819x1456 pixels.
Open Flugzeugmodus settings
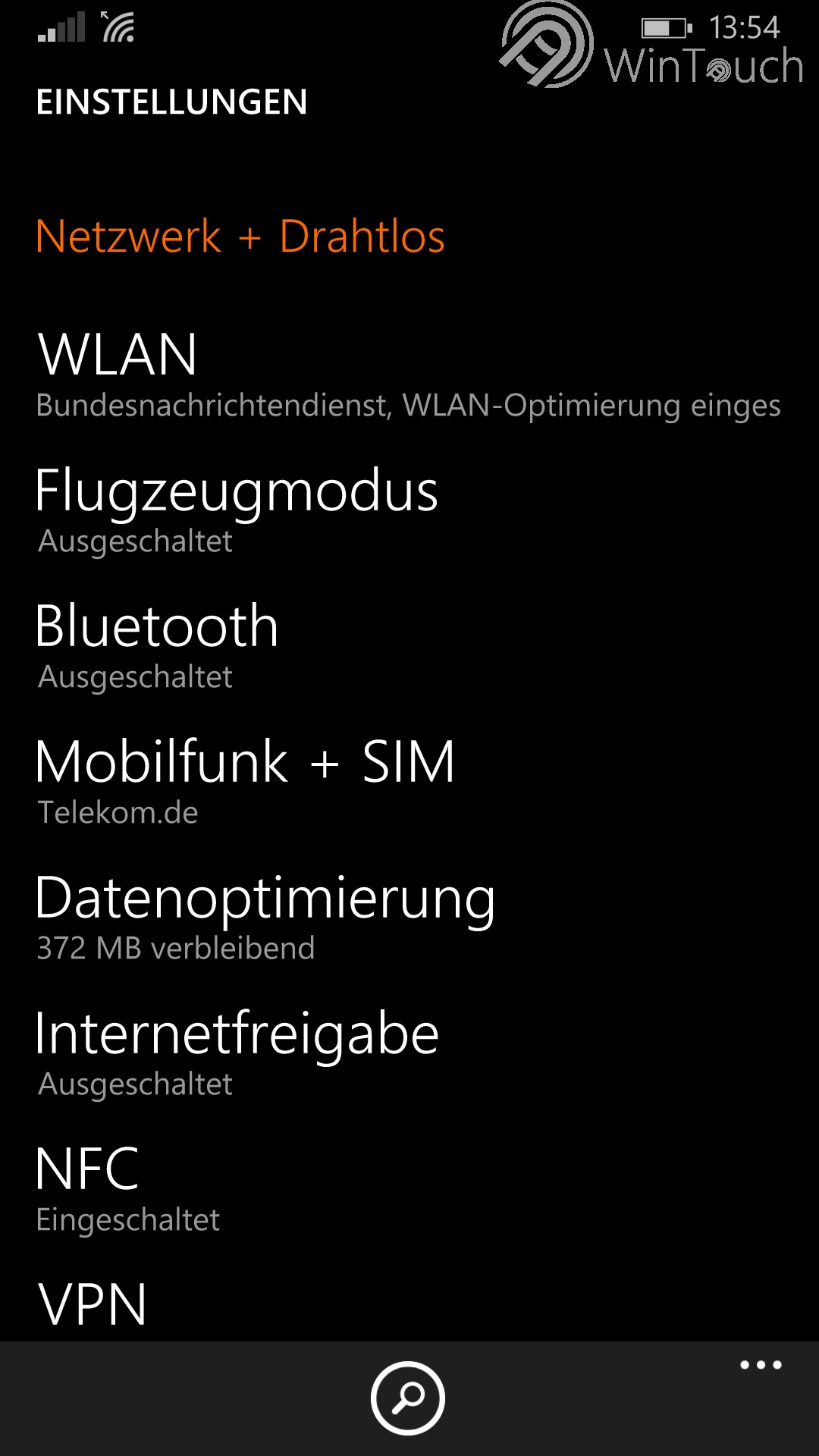pyautogui.click(x=409, y=510)
